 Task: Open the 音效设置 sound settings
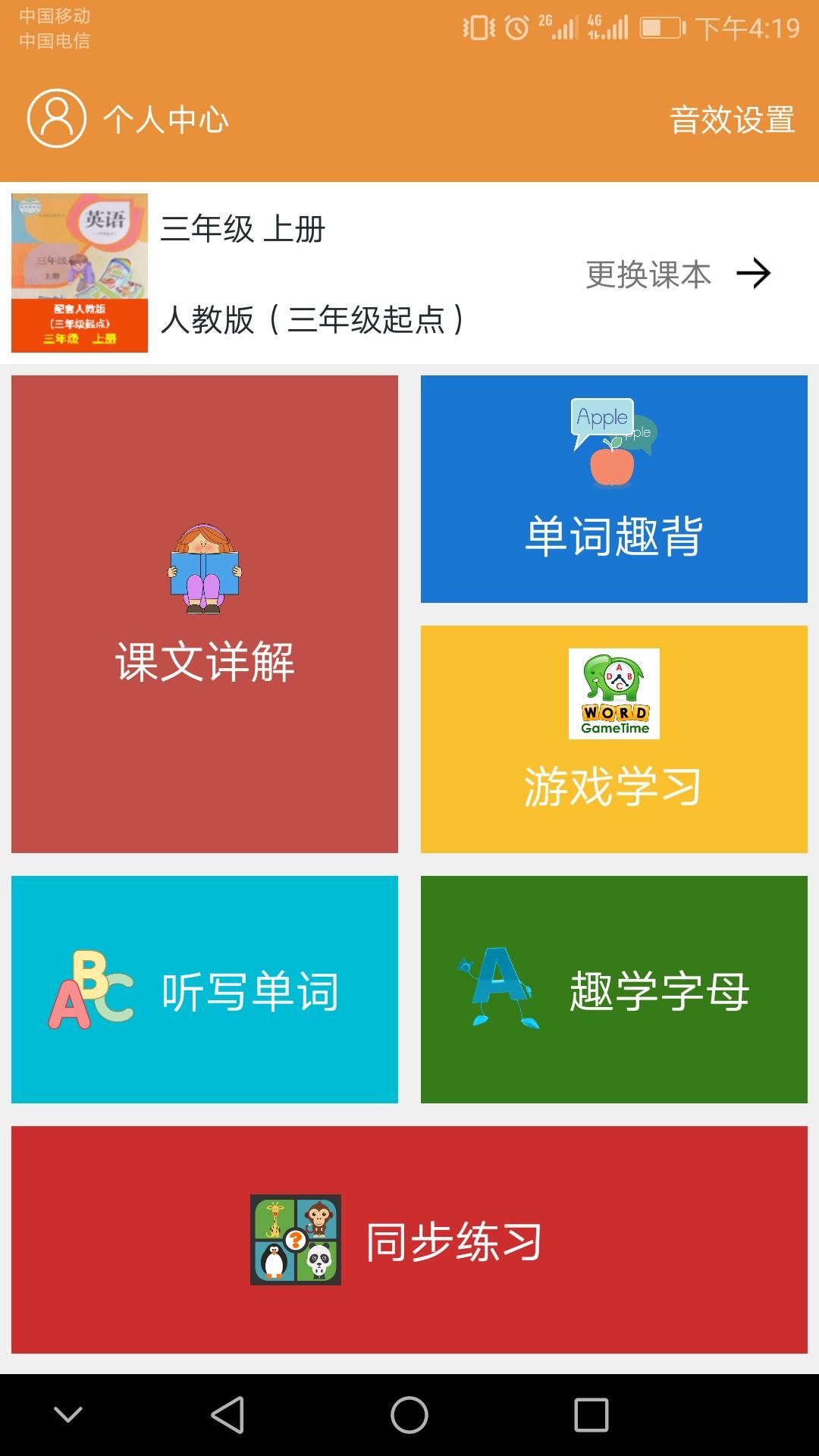(730, 119)
